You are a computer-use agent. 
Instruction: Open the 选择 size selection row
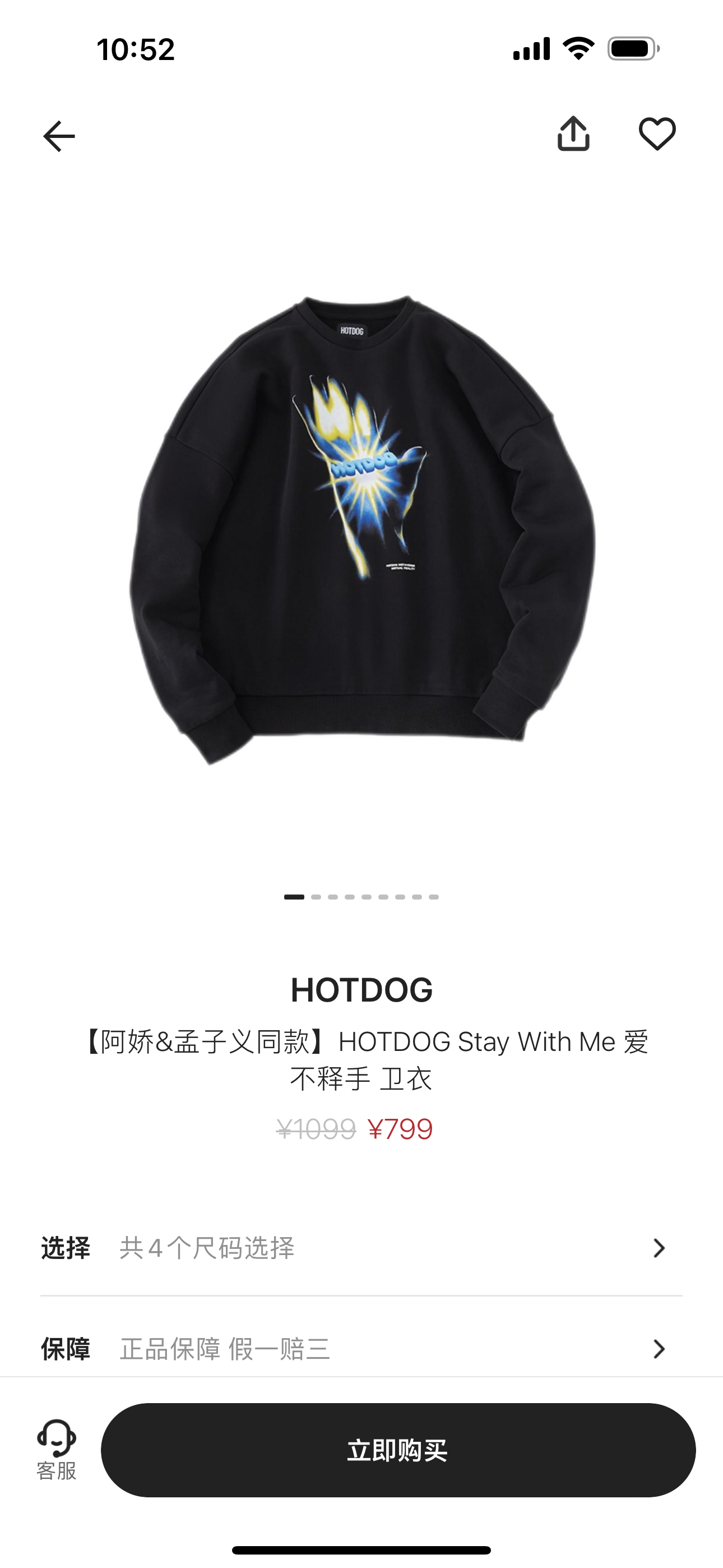point(361,1248)
